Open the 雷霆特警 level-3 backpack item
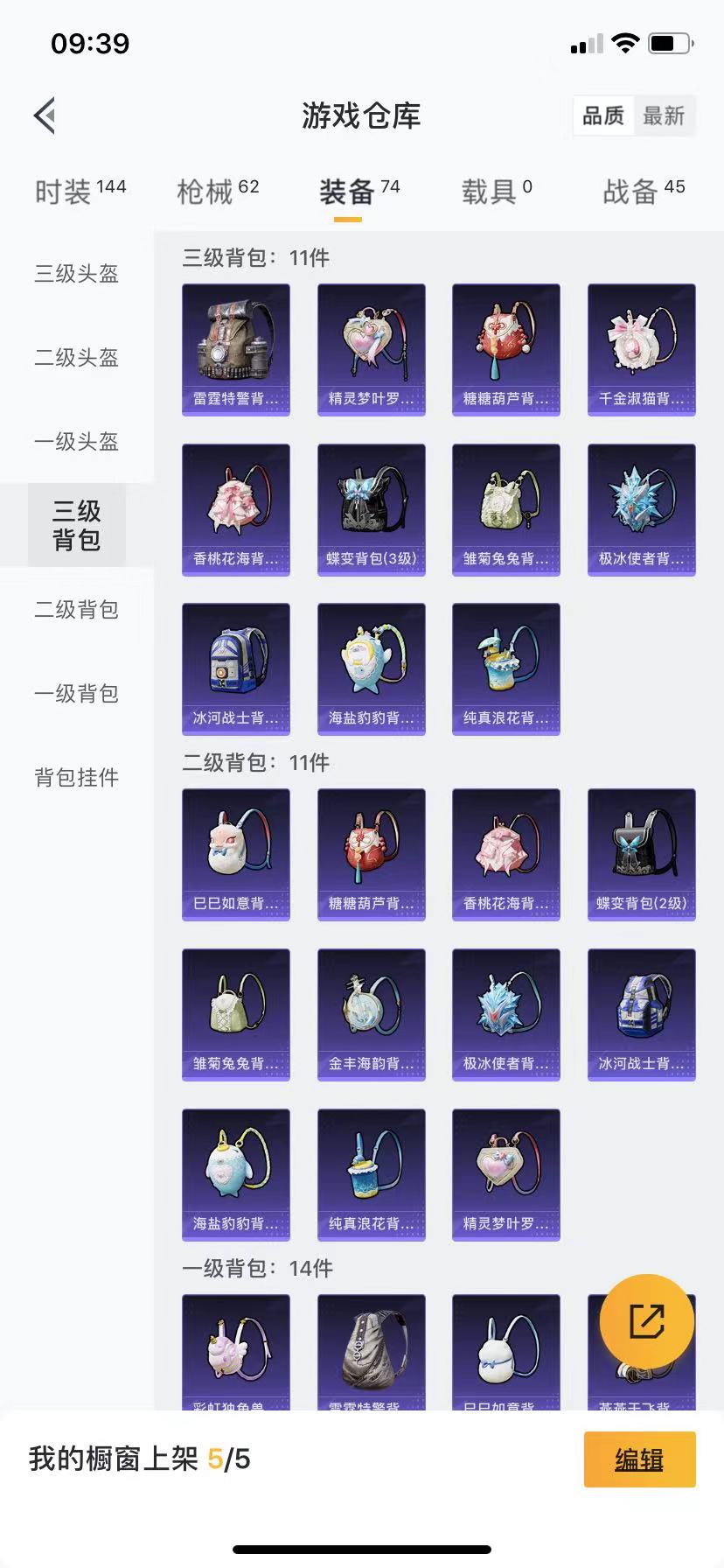The height and width of the screenshot is (1568, 724). (236, 349)
